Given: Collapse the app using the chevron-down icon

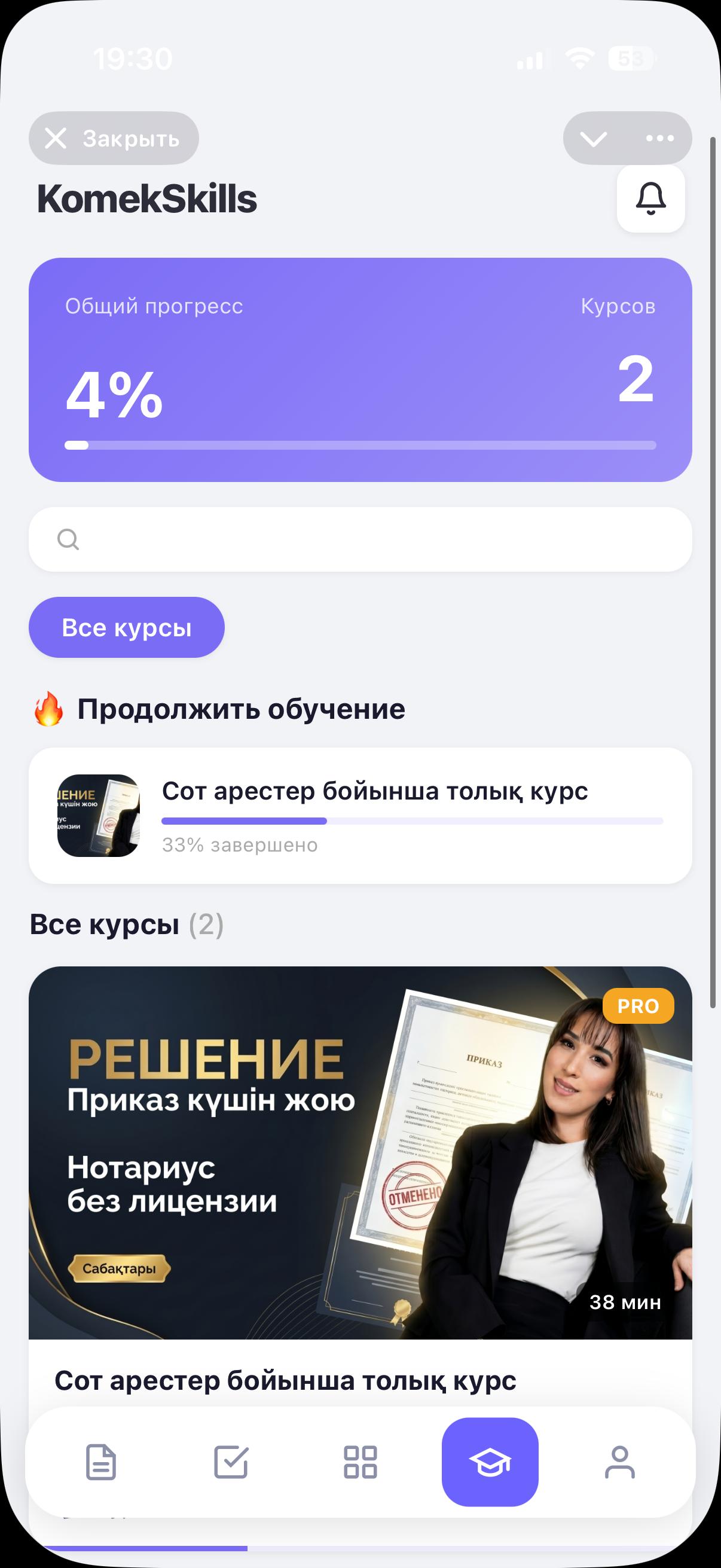Looking at the screenshot, I should point(593,139).
